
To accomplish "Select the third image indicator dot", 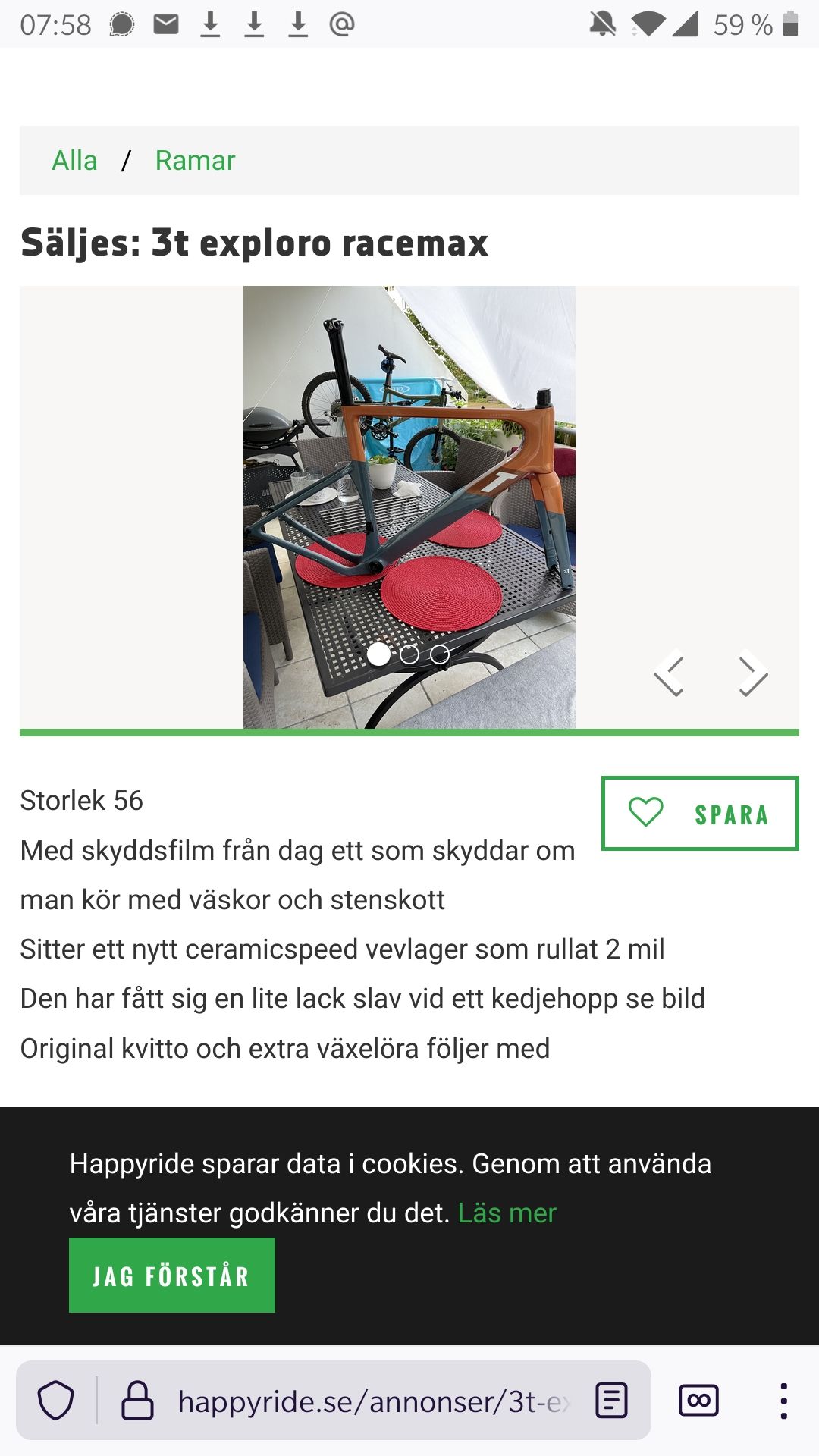I will click(x=440, y=654).
